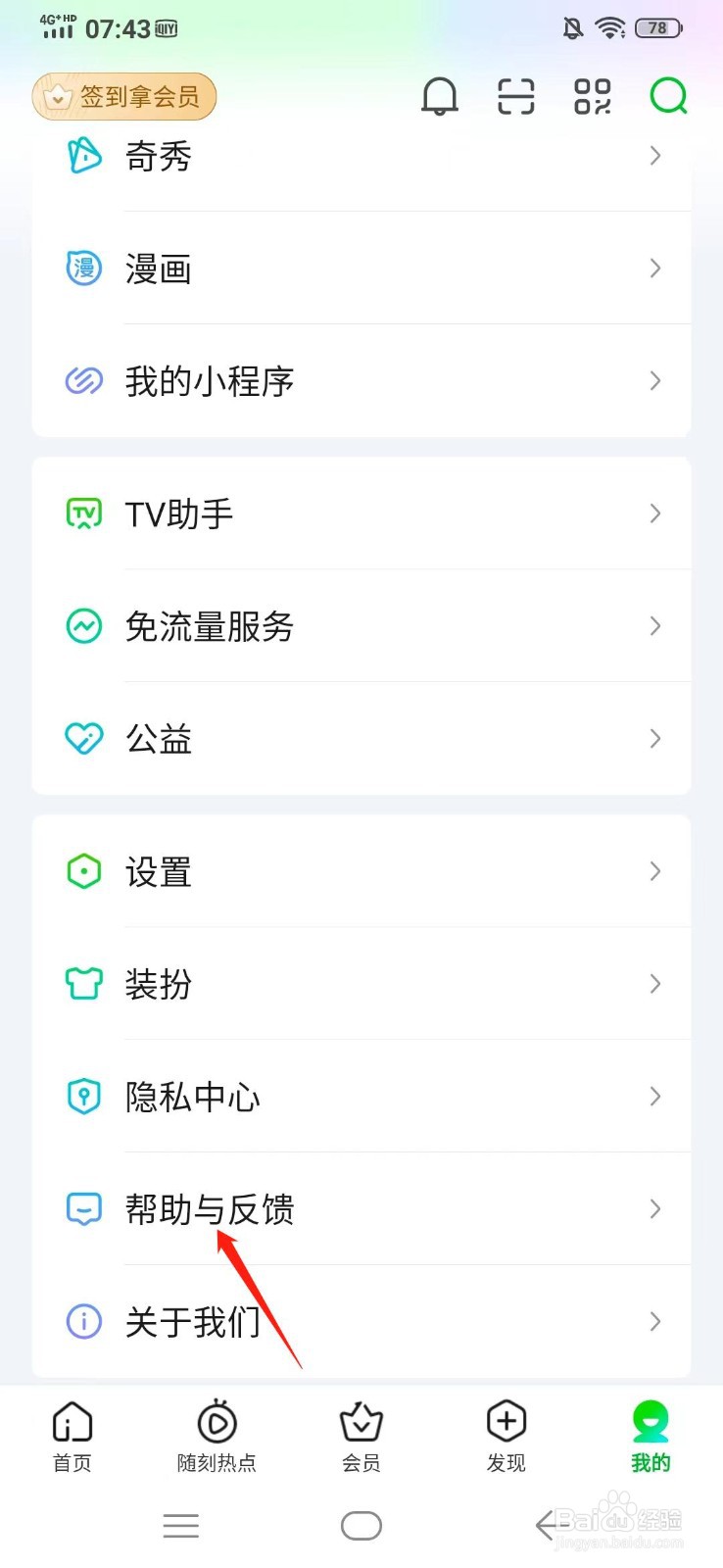Screen dimensions: 723x1568
Task: Select 免流量服务
Action: point(361,626)
